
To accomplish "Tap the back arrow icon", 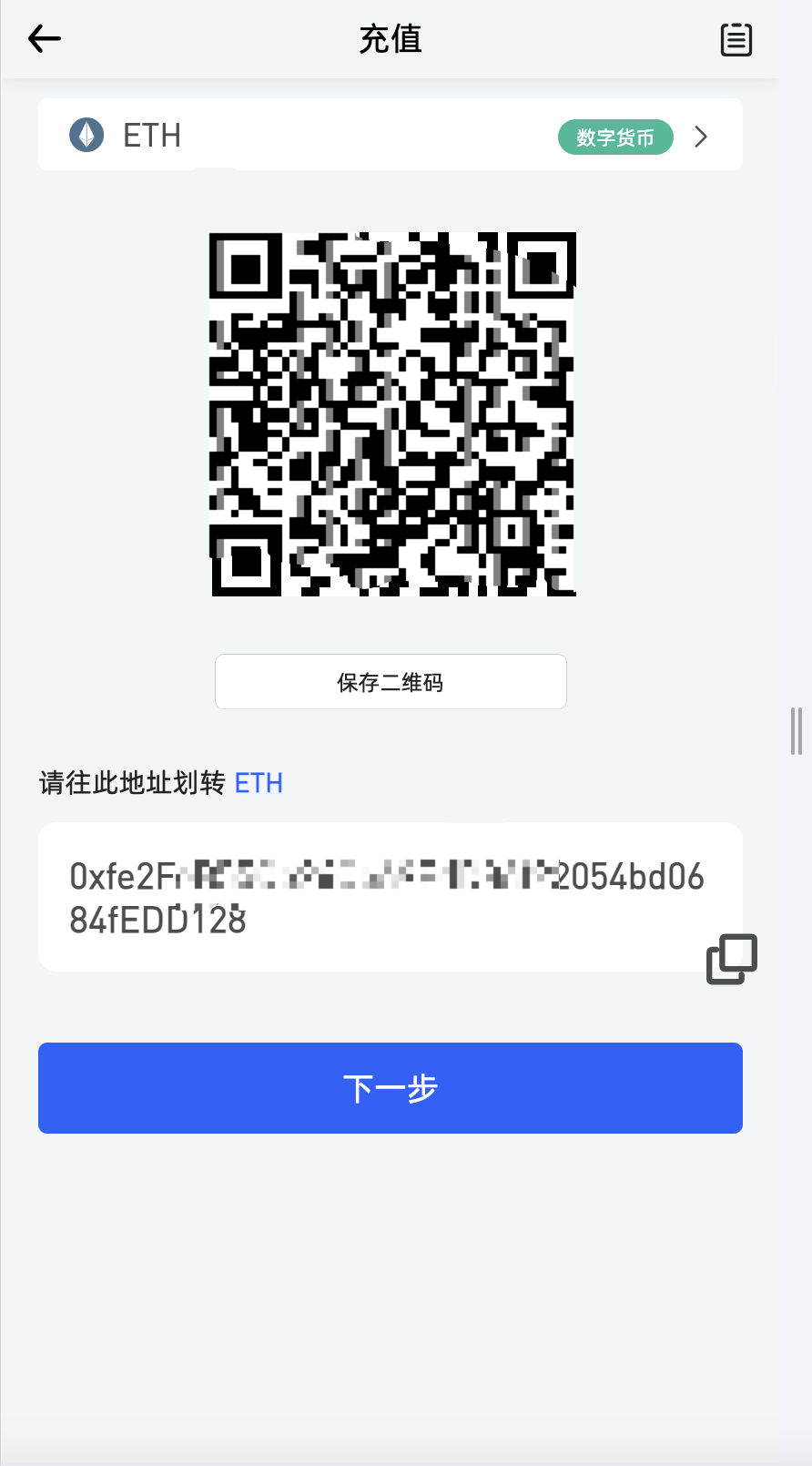I will pyautogui.click(x=43, y=38).
